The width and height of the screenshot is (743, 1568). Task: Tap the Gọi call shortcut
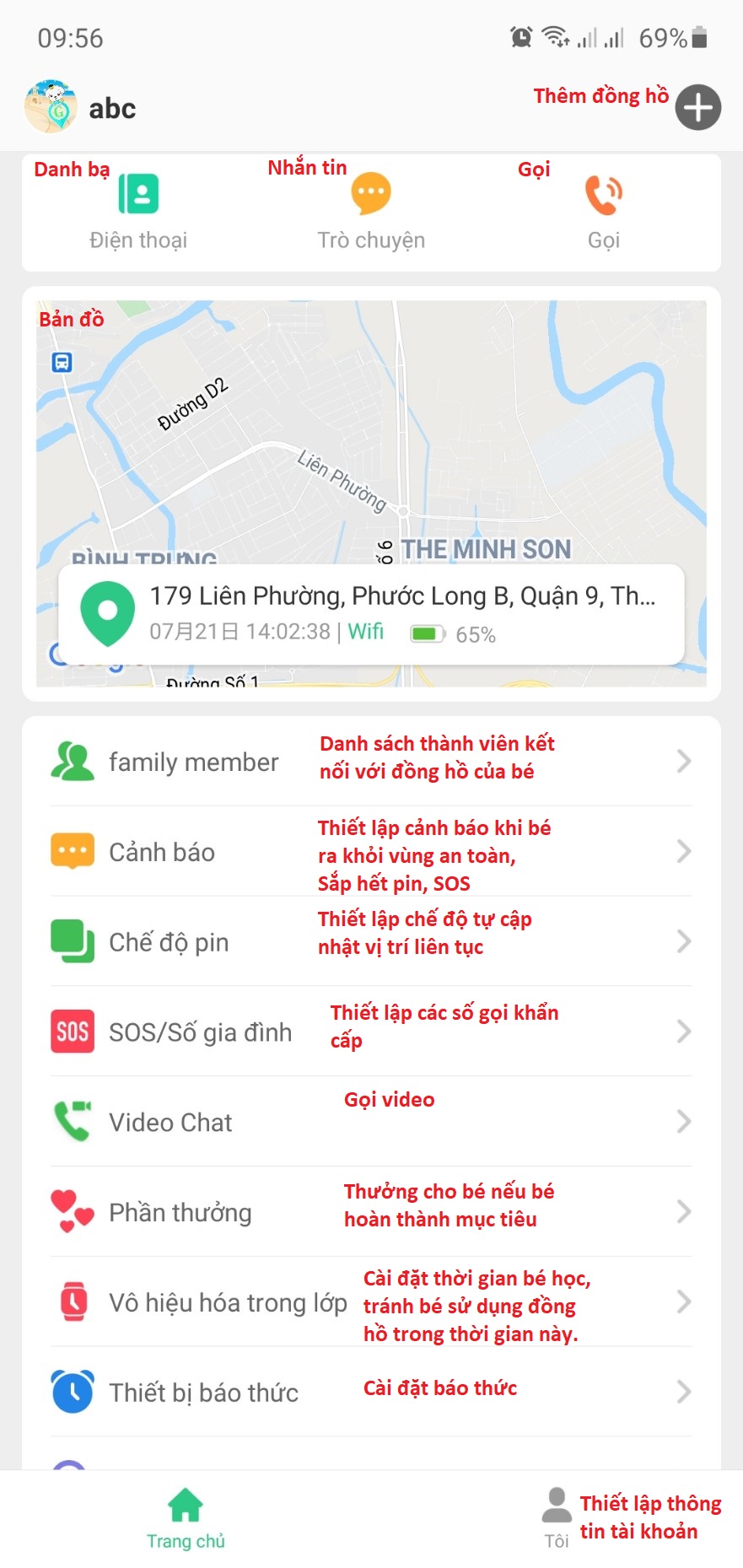pos(603,211)
